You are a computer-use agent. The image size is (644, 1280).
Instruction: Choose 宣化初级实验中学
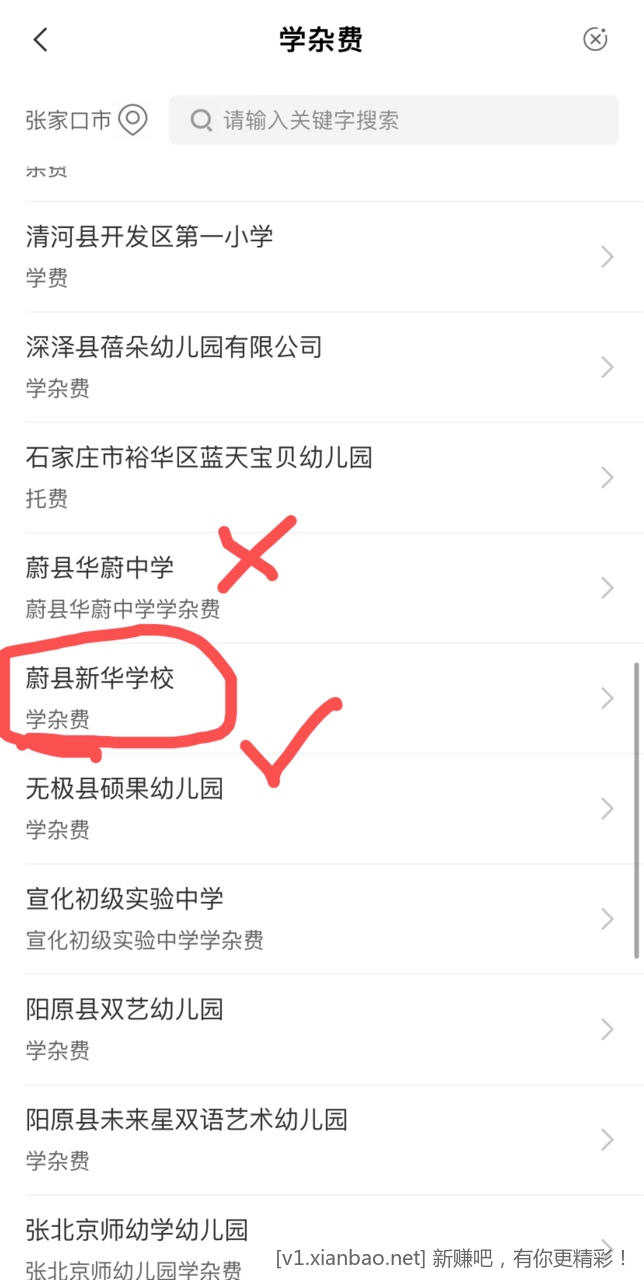pos(320,918)
